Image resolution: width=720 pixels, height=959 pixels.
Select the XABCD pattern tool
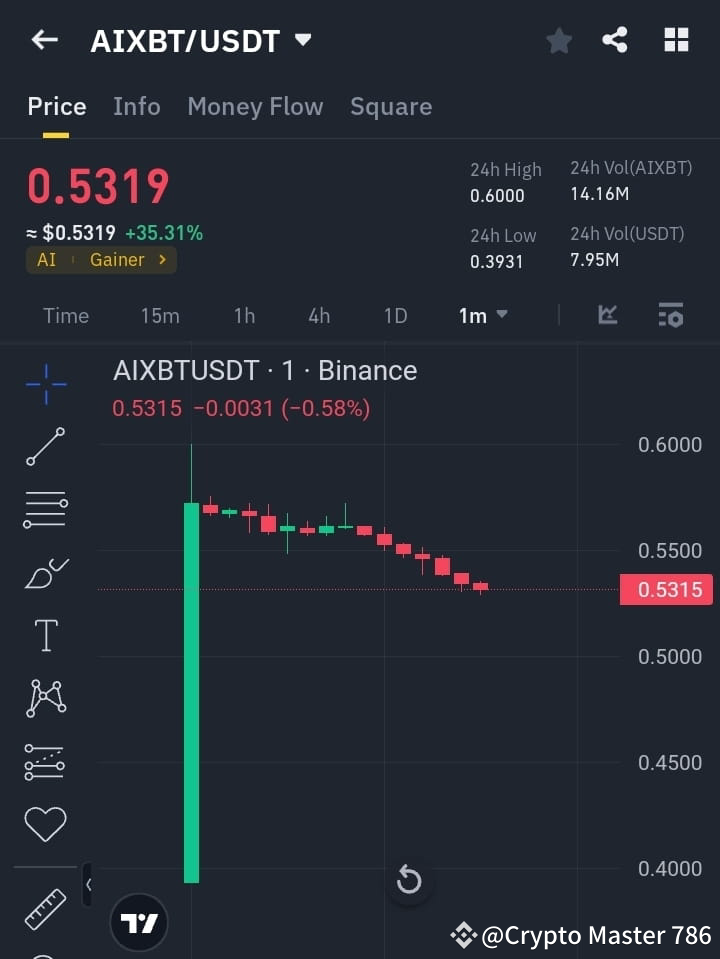(44, 697)
